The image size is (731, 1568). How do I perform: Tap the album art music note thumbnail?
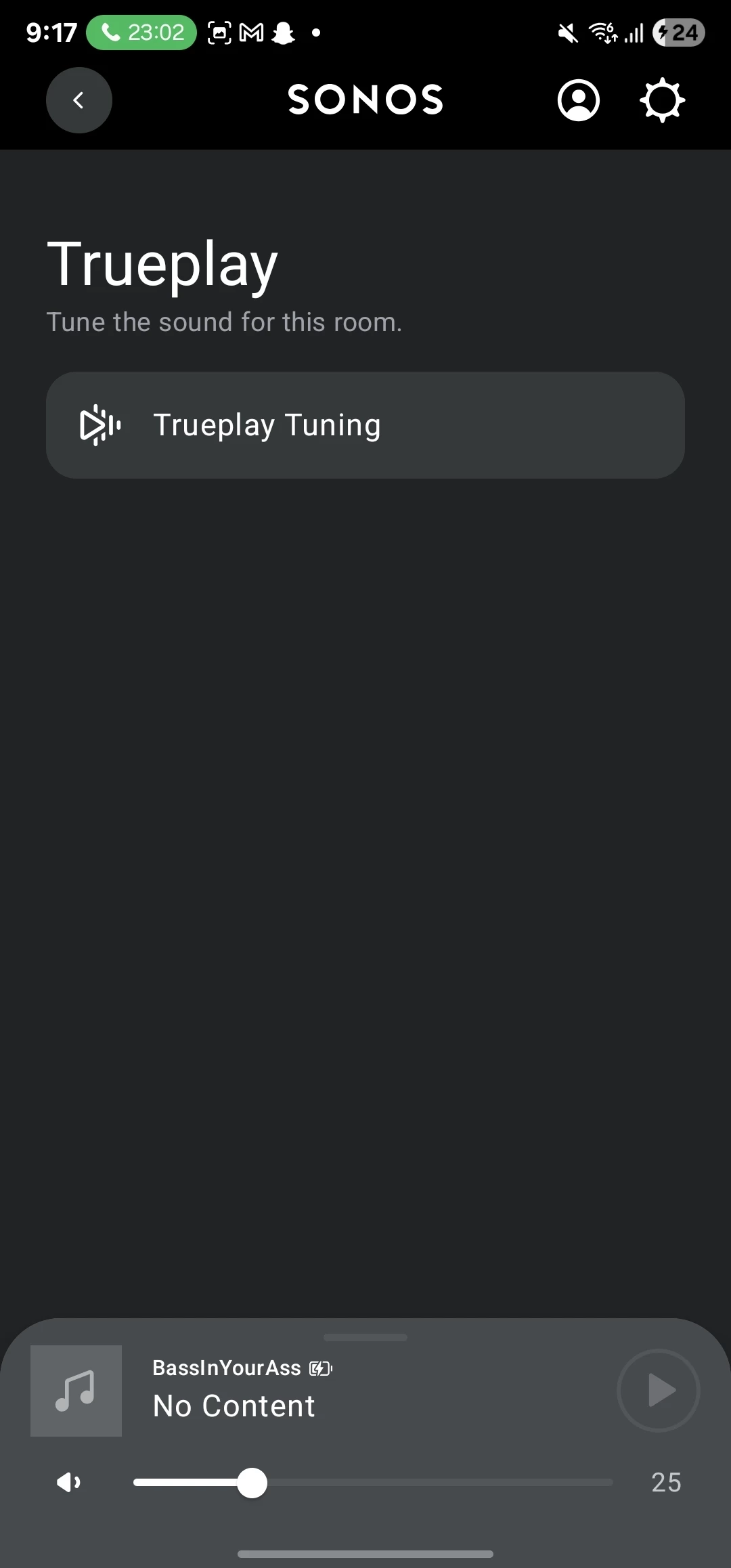click(x=76, y=1391)
